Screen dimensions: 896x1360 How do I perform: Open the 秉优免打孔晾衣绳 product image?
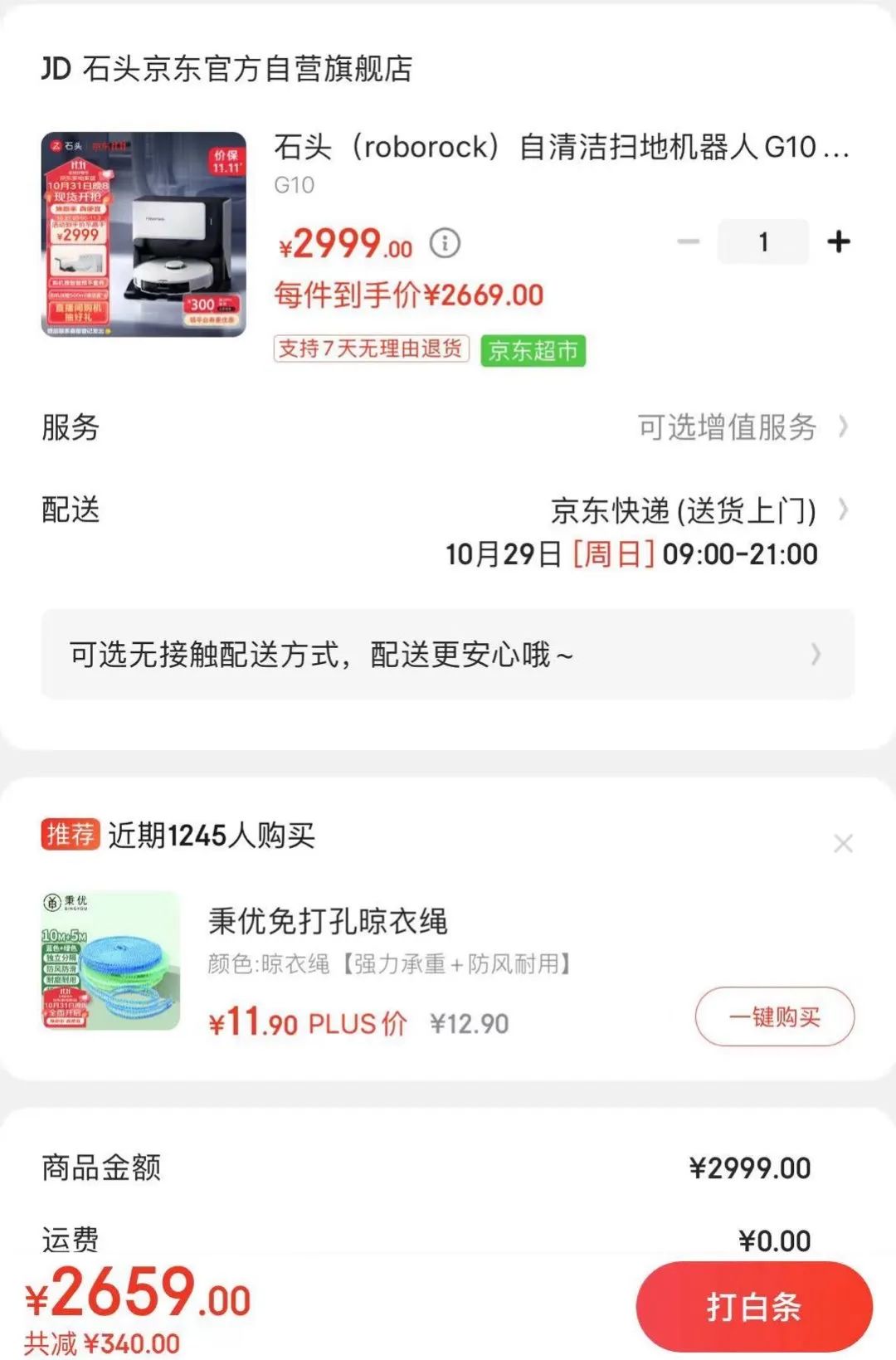(x=110, y=960)
